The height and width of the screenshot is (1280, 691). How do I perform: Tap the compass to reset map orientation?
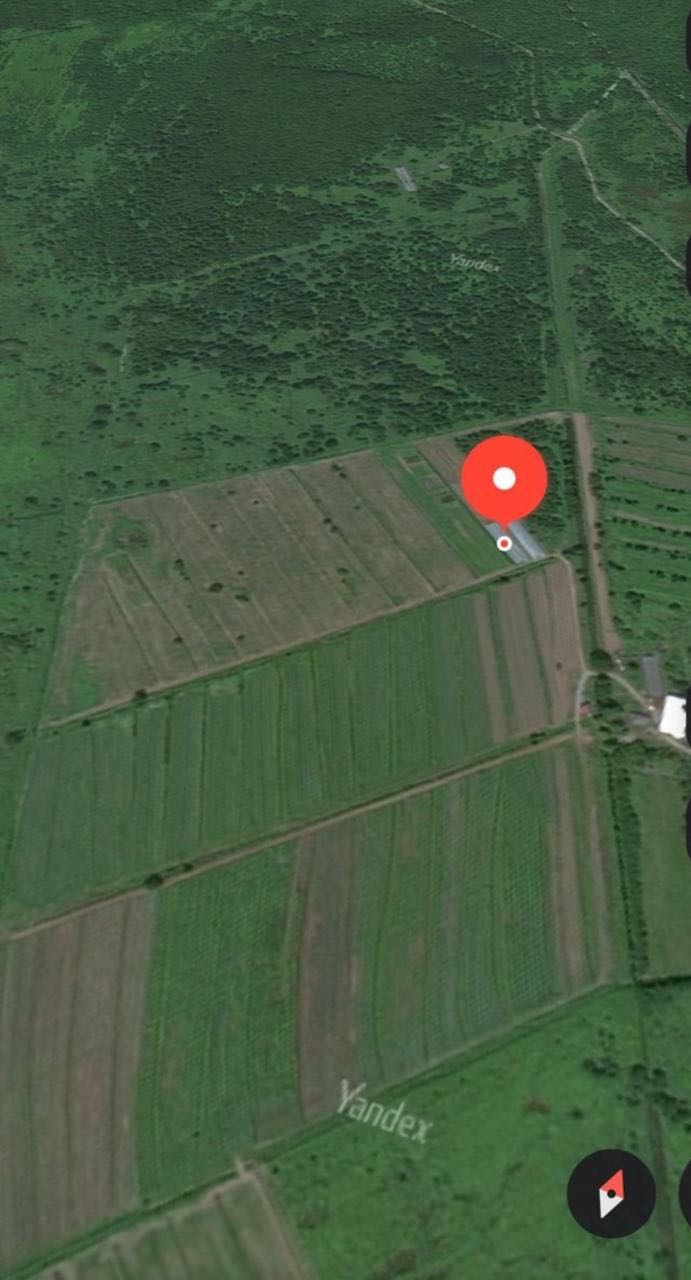tap(611, 1192)
